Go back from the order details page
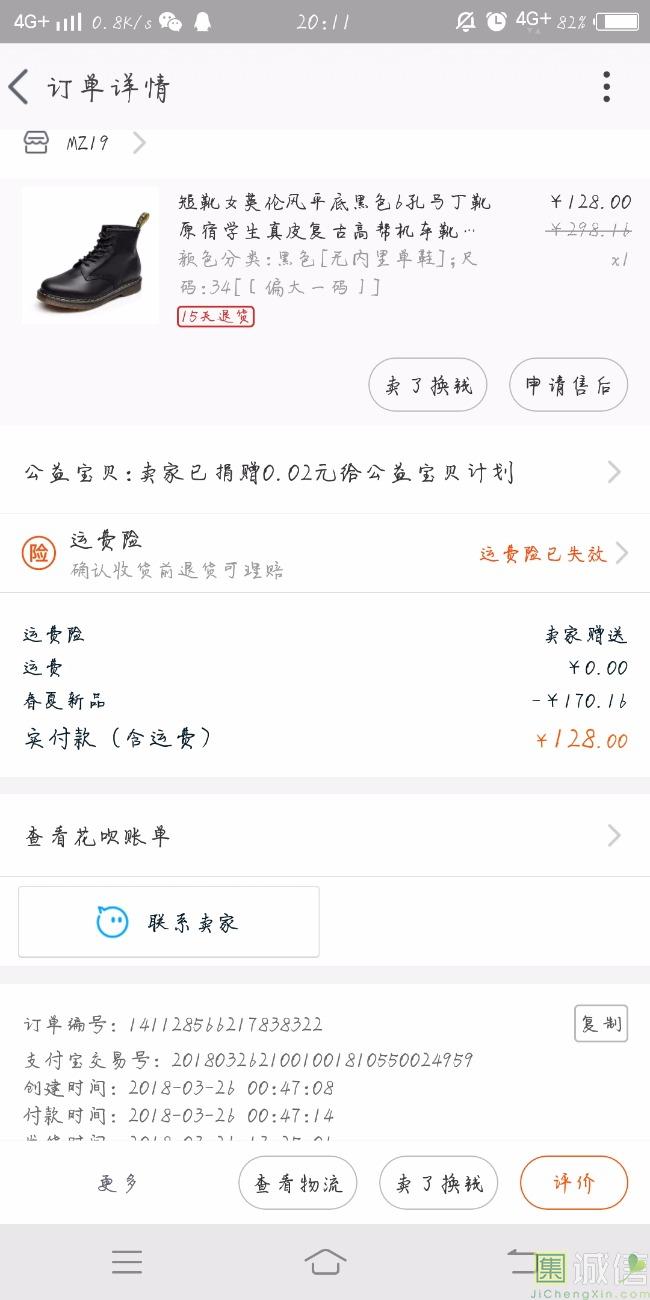Viewport: 650px width, 1300px height. 20,88
